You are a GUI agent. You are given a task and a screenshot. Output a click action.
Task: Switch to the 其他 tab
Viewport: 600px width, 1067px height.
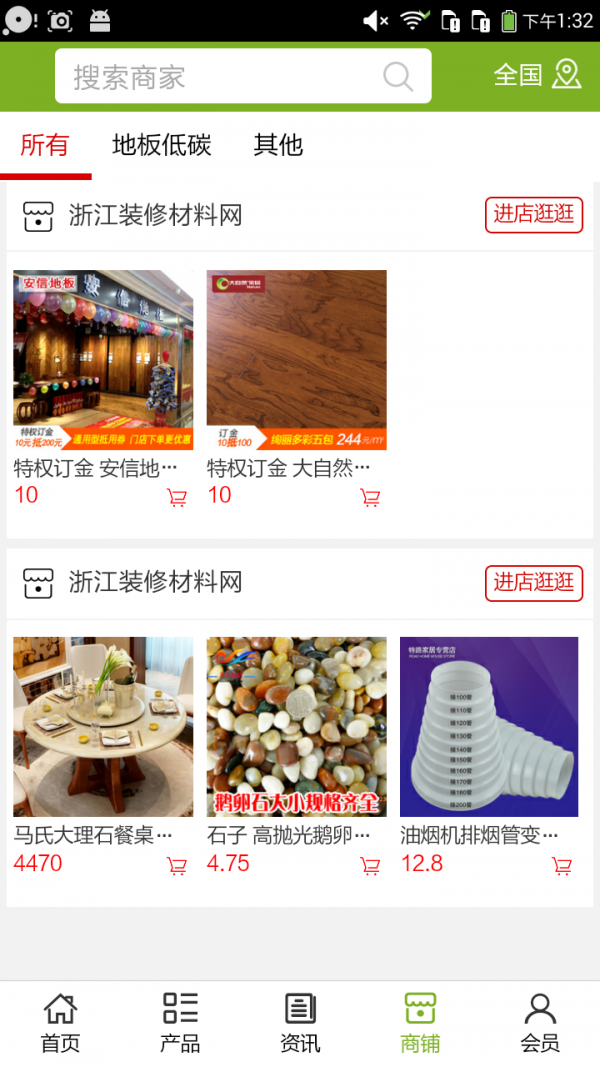coord(278,145)
